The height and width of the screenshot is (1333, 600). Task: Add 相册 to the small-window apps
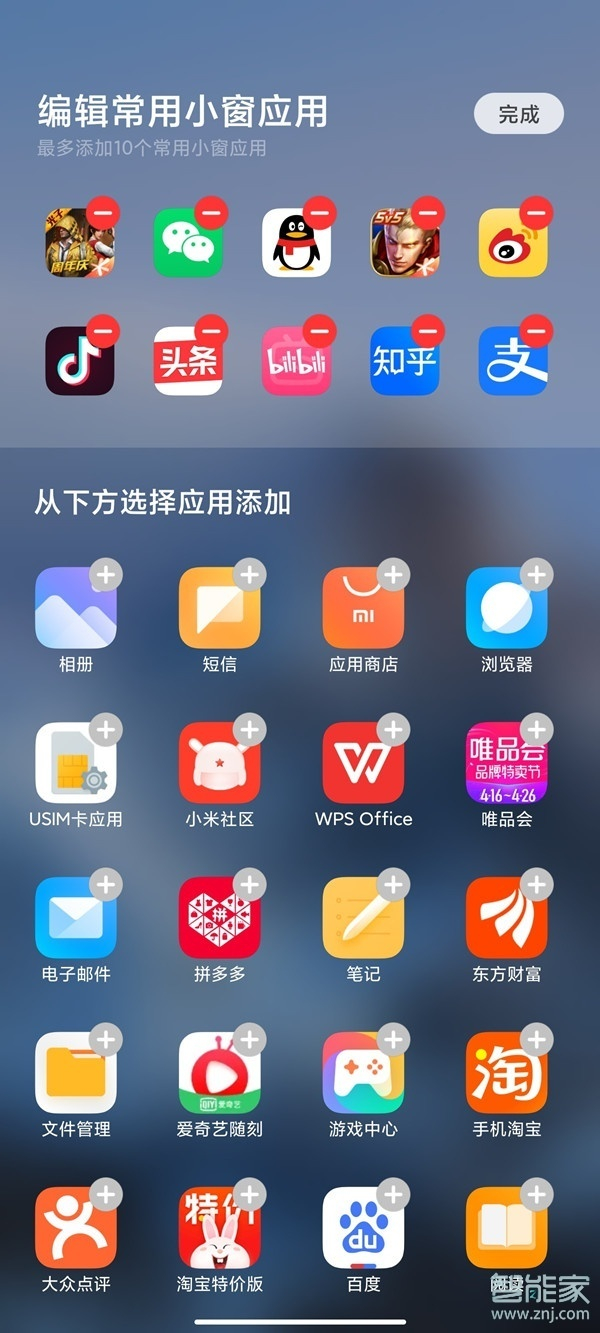(x=105, y=575)
